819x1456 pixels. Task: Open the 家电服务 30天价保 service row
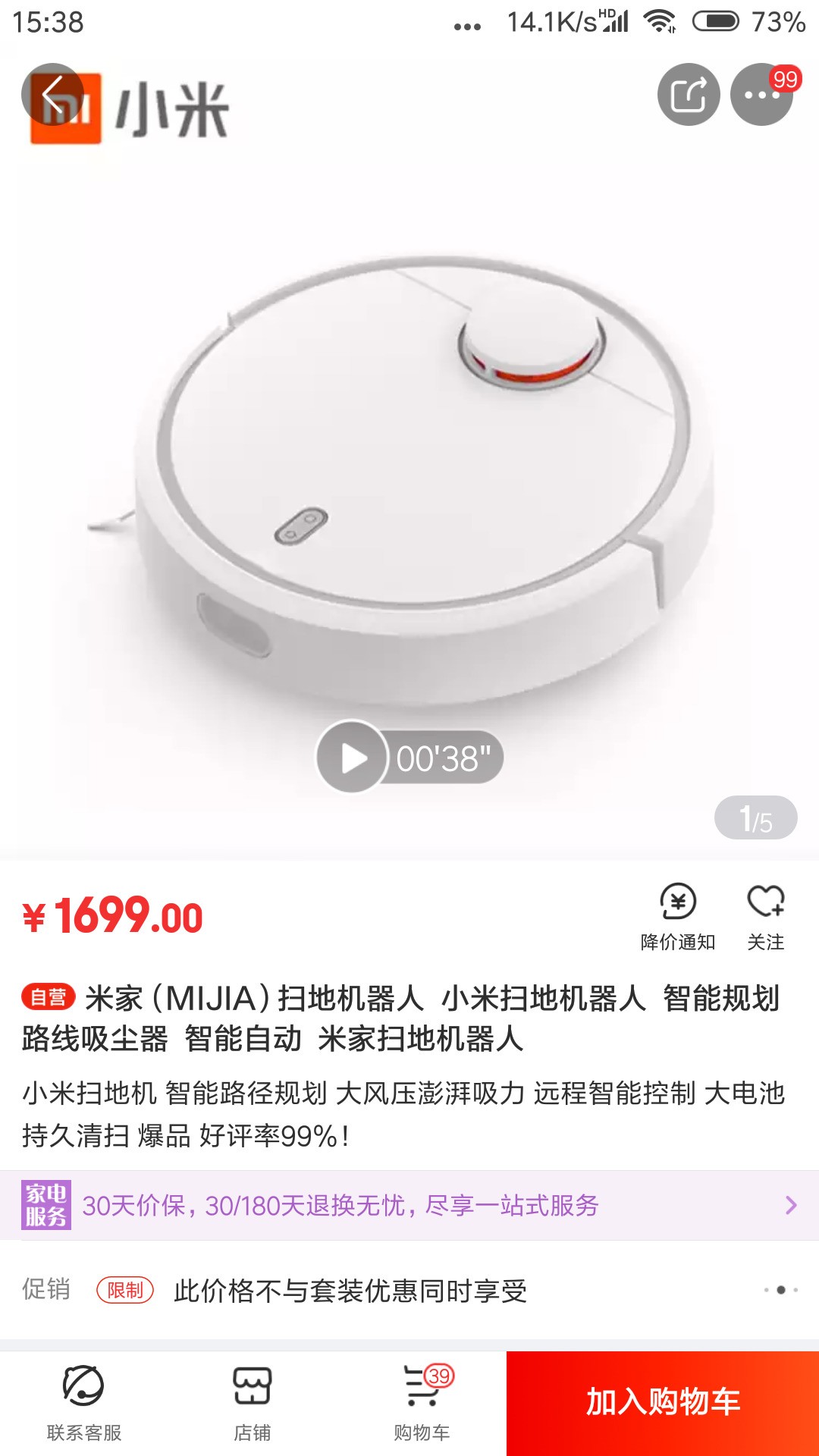(409, 1205)
